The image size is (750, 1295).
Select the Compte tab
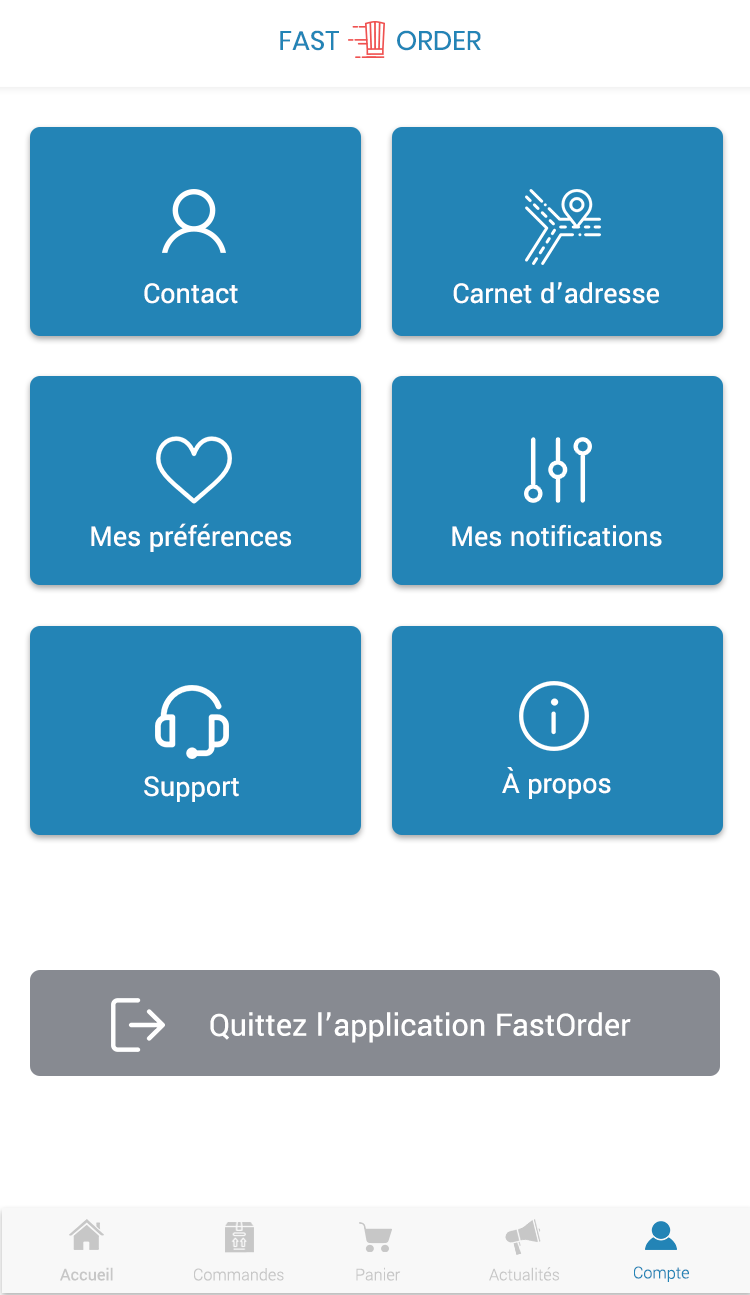[x=661, y=1250]
